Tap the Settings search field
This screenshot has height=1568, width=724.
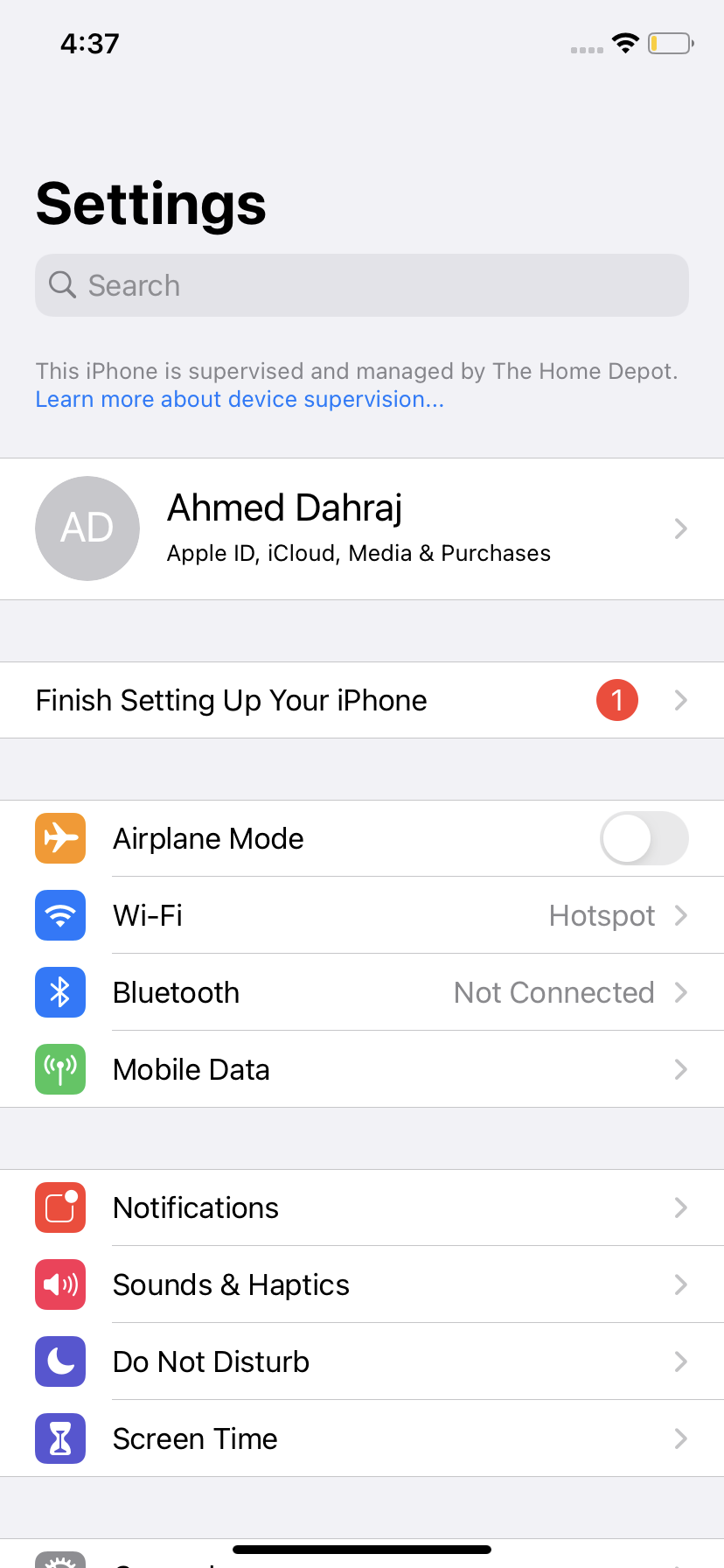(362, 285)
